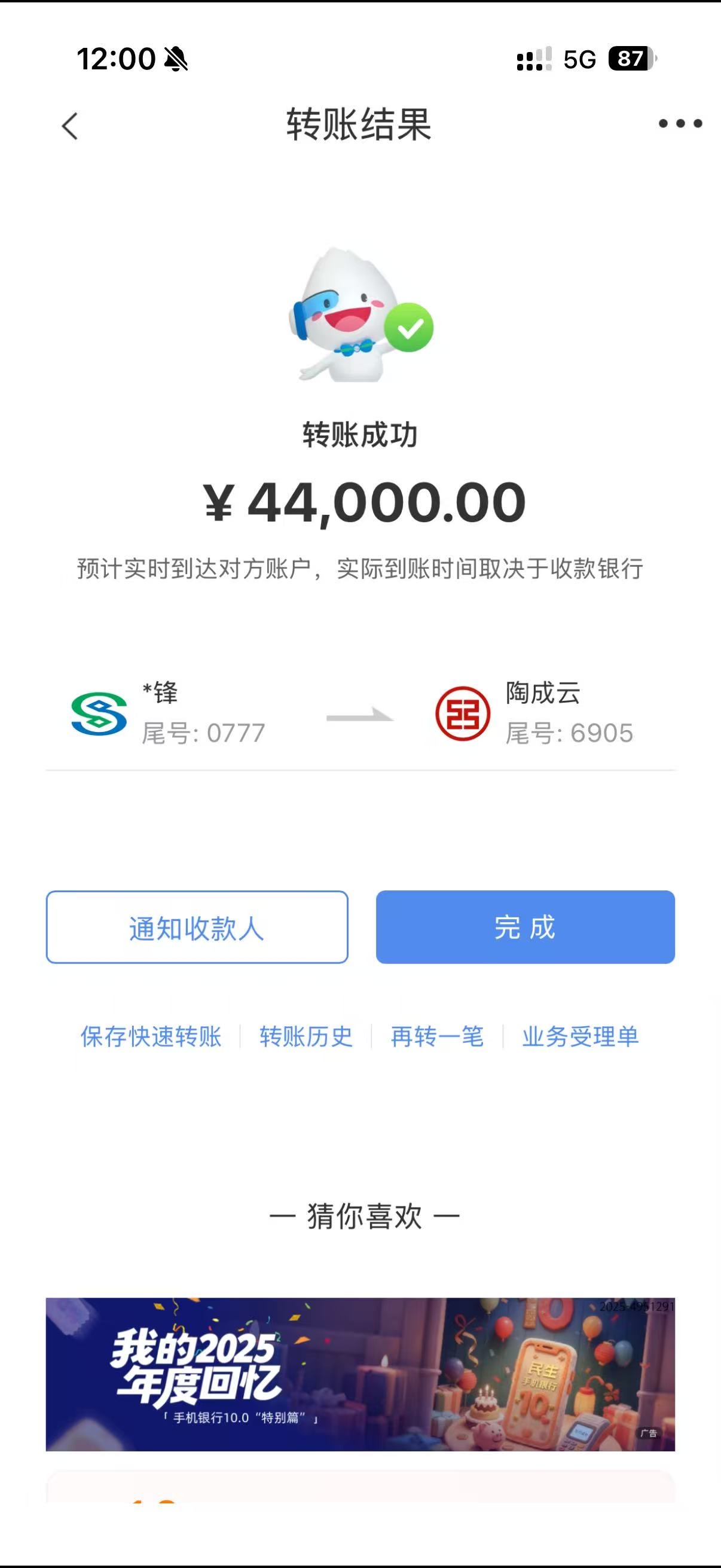Viewport: 721px width, 1568px height.
Task: Tap the 通知收款人 button
Action: 197,927
